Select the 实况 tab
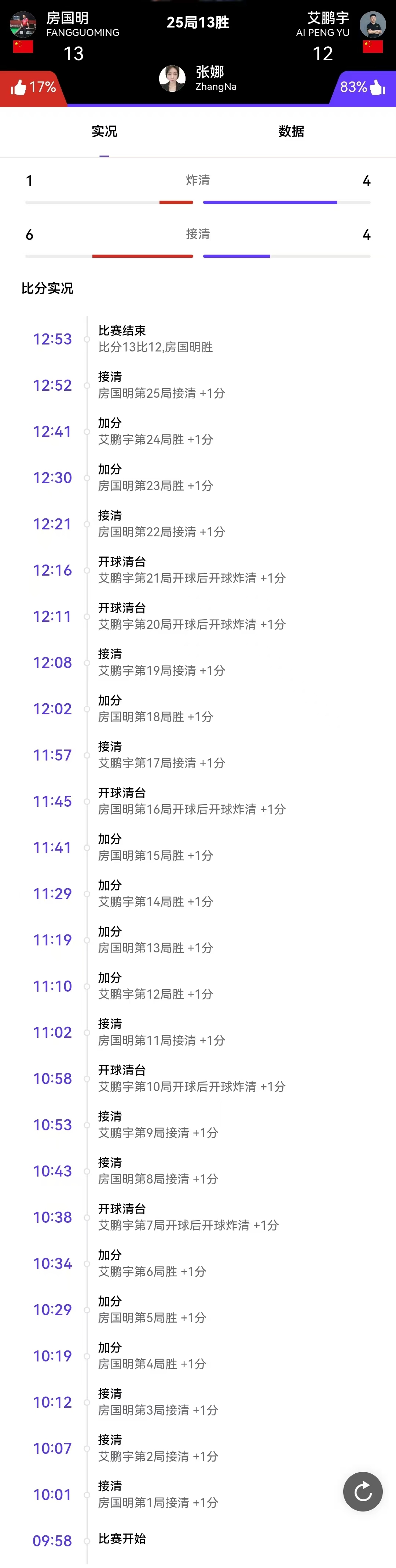This screenshot has height=1568, width=396. point(104,131)
